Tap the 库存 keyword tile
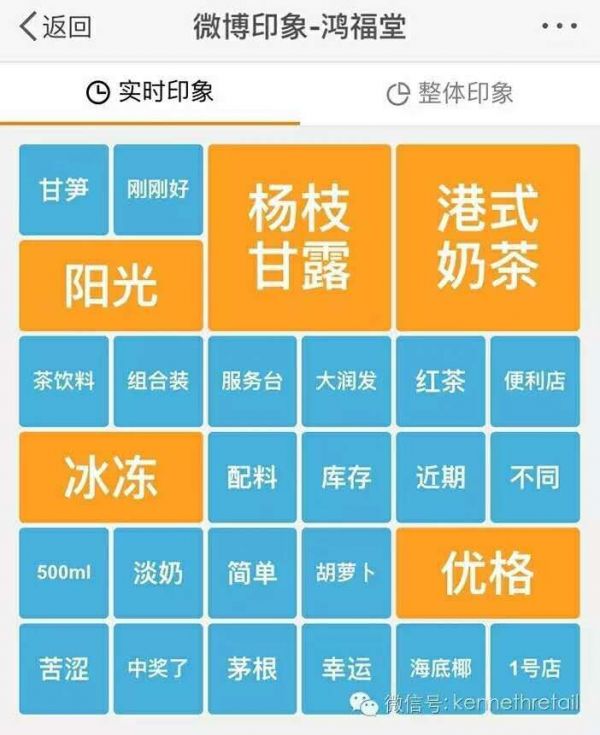The image size is (600, 735). (x=346, y=477)
